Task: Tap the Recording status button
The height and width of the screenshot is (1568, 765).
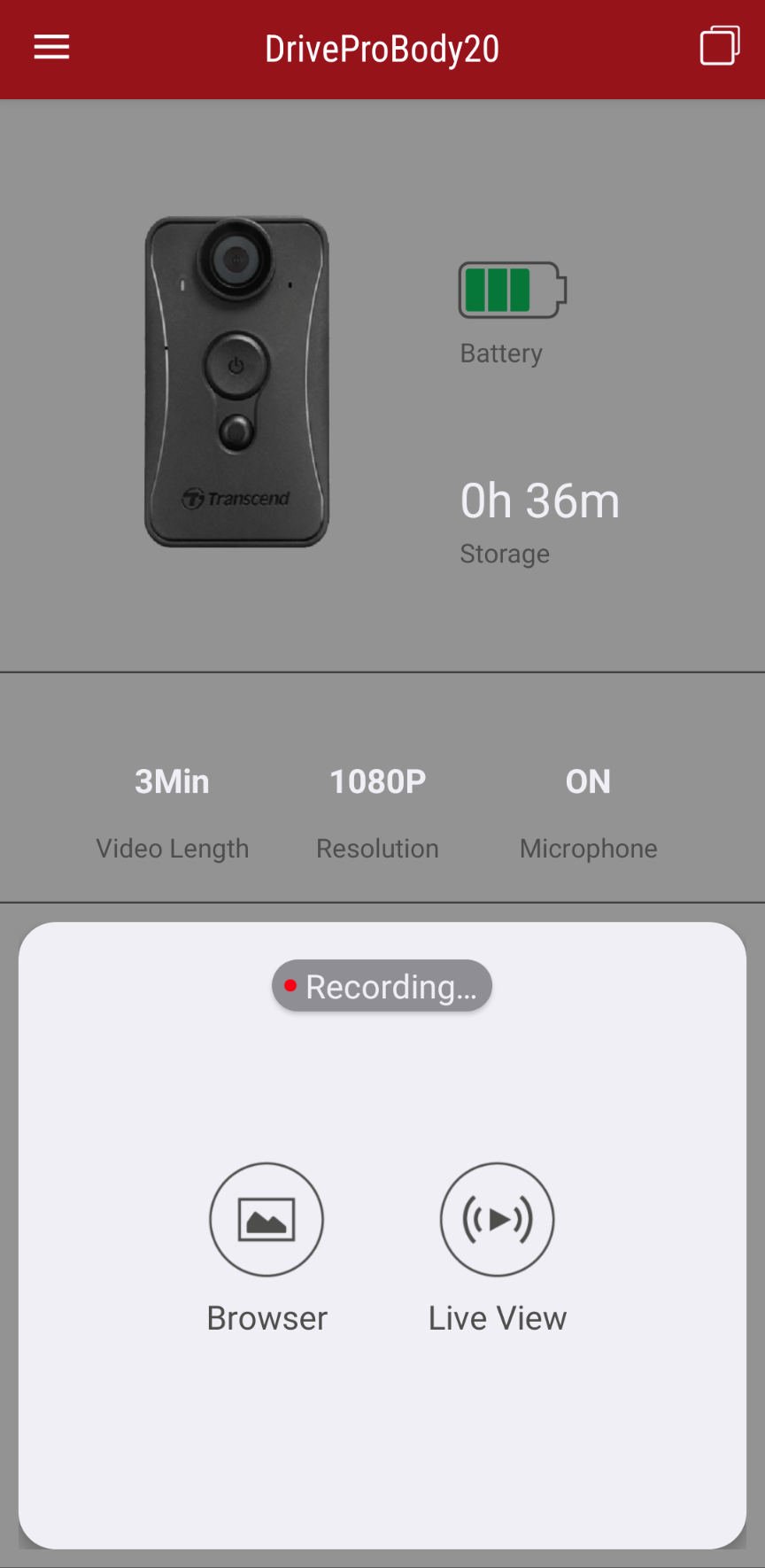Action: (382, 986)
